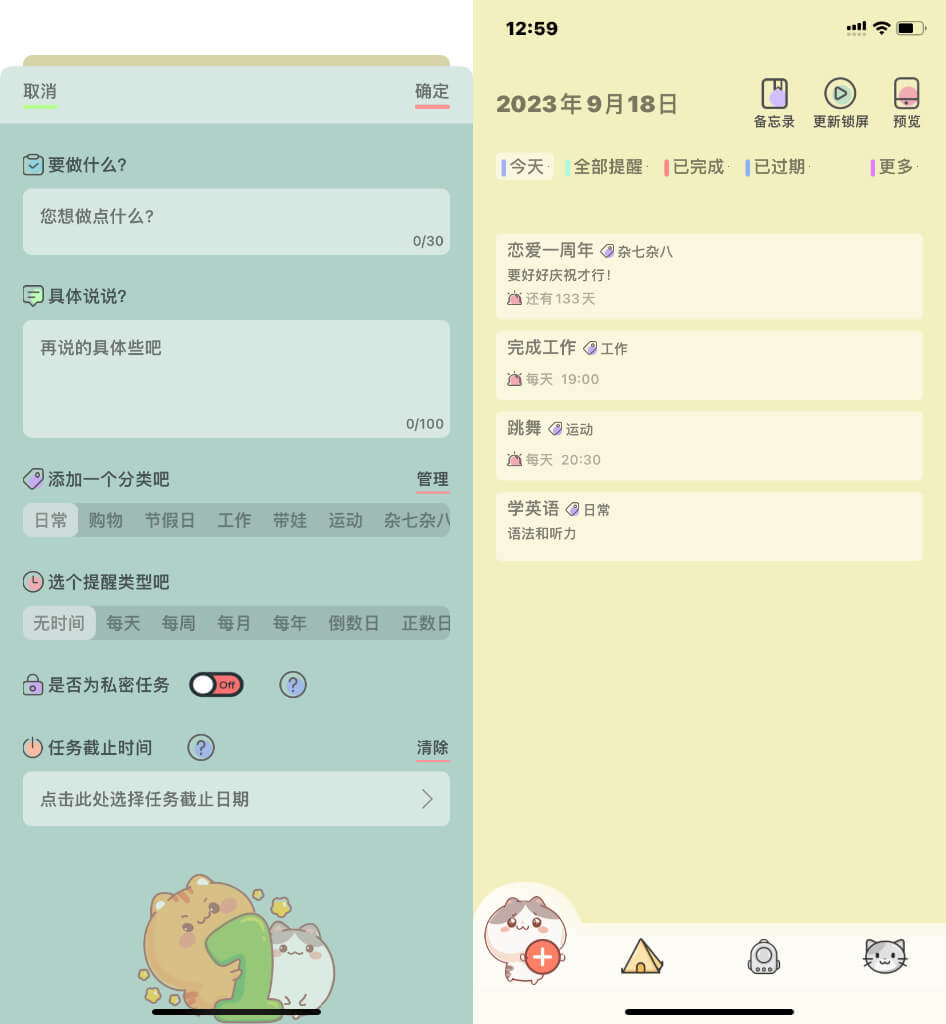Switch to the 已完成 tab
The image size is (946, 1024).
(x=697, y=167)
